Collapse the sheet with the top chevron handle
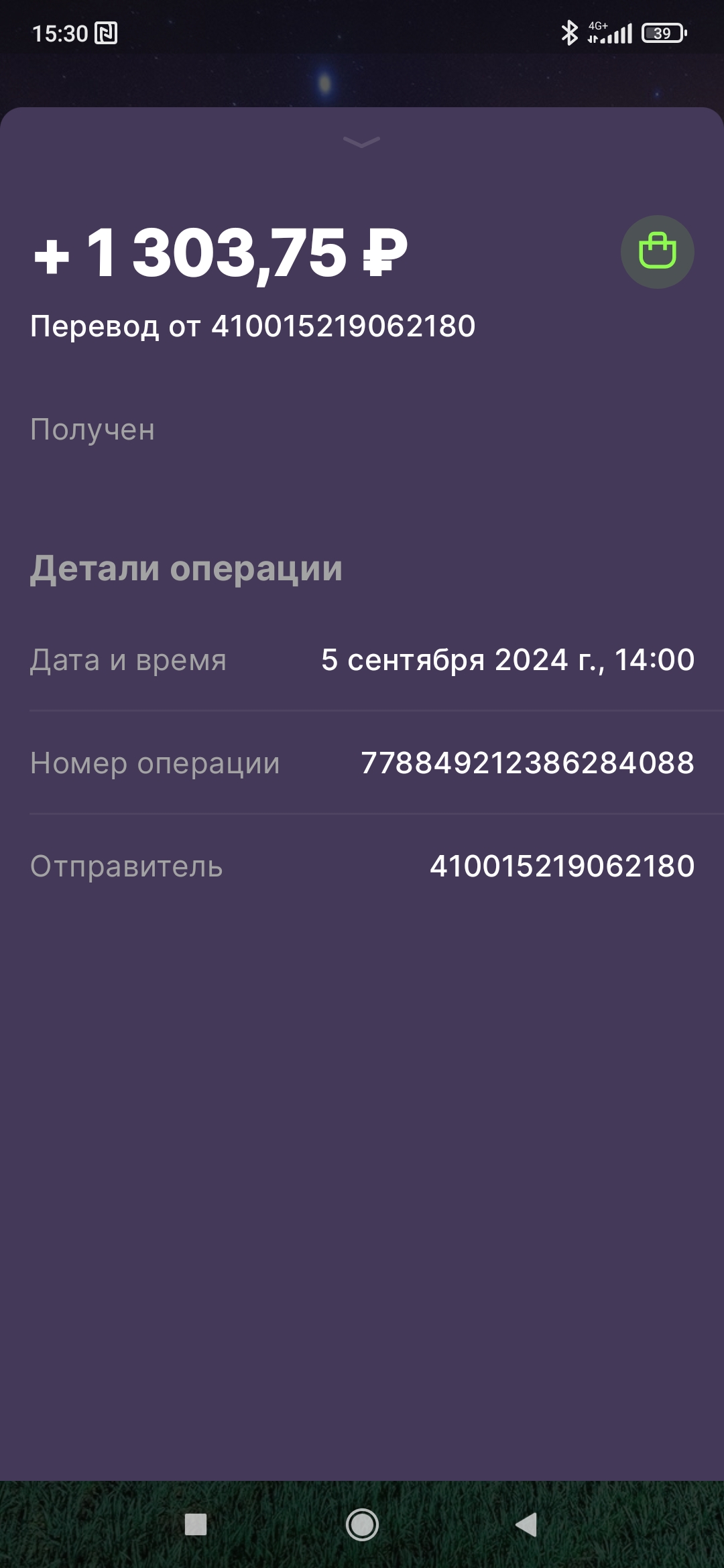This screenshot has width=724, height=1568. point(361,141)
